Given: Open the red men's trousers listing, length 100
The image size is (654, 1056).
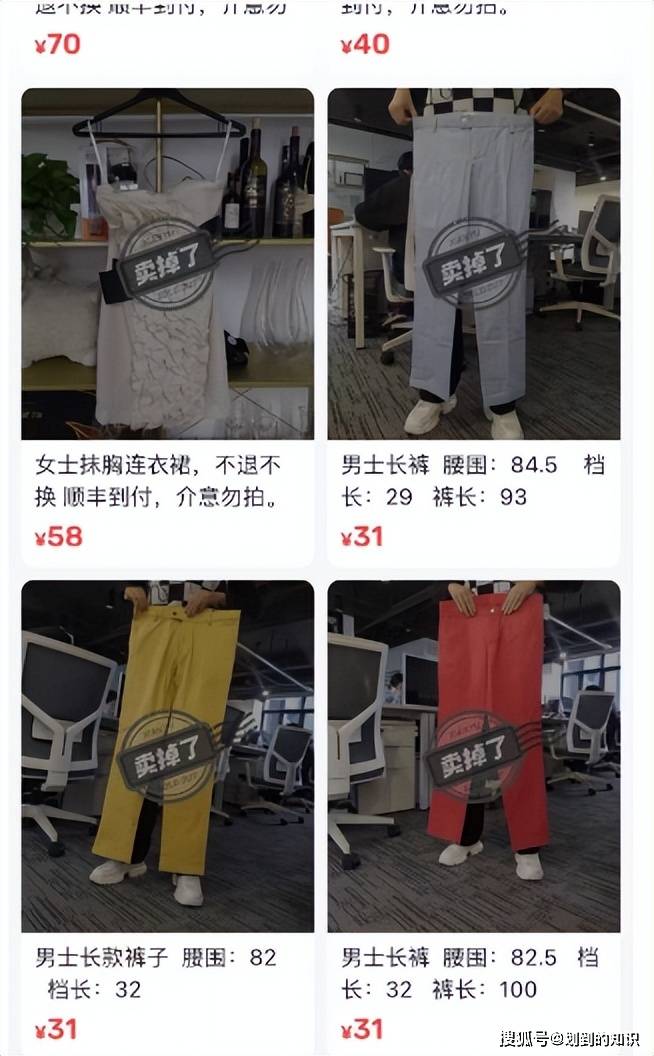Looking at the screenshot, I should 473,757.
